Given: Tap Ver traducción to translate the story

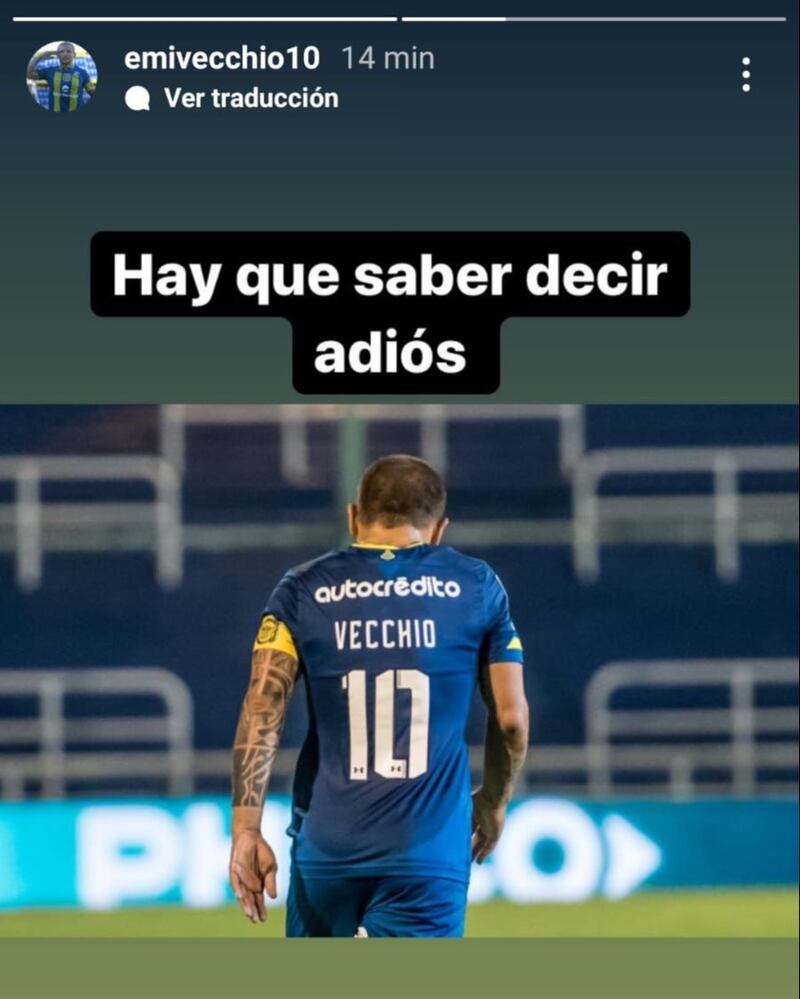Looking at the screenshot, I should [x=250, y=98].
